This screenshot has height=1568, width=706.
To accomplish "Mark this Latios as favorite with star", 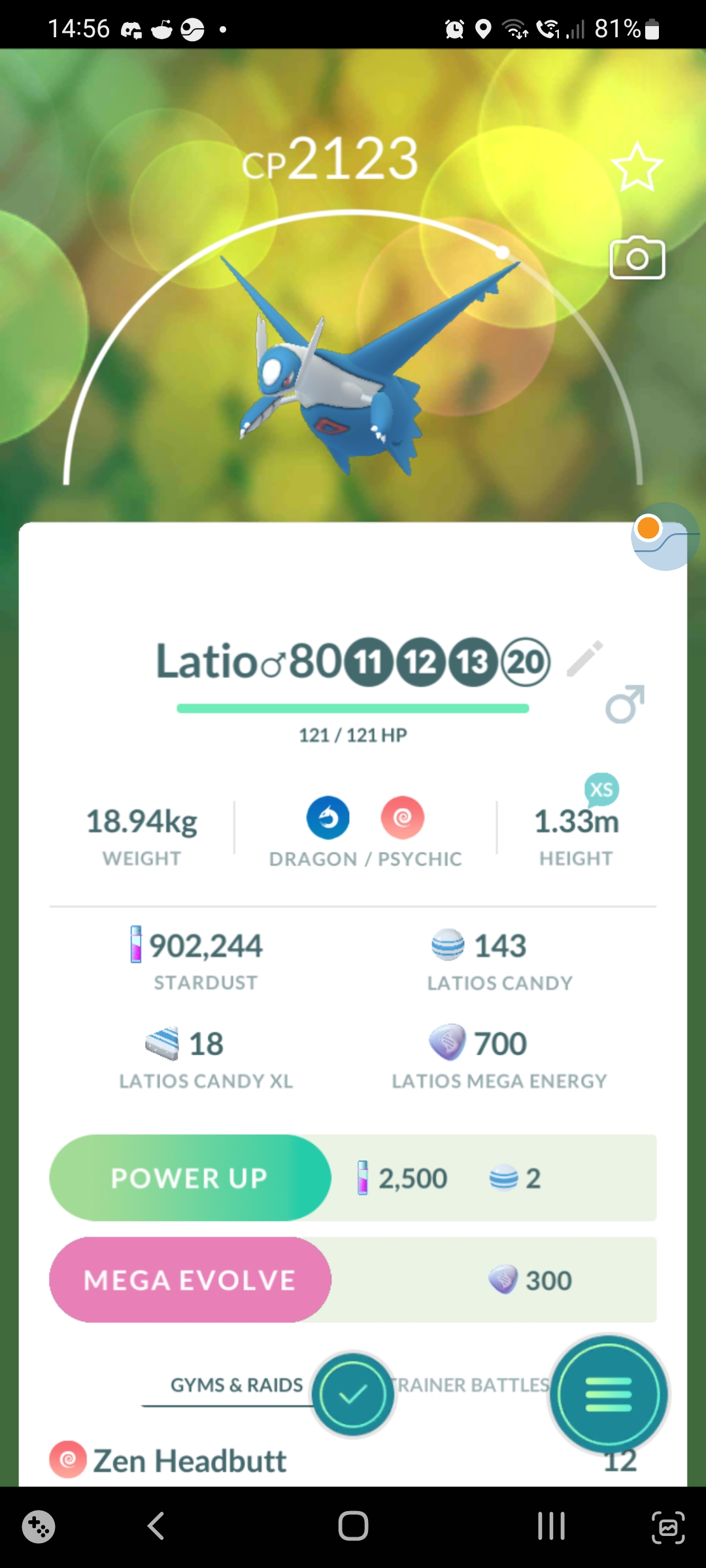I will tap(637, 167).
